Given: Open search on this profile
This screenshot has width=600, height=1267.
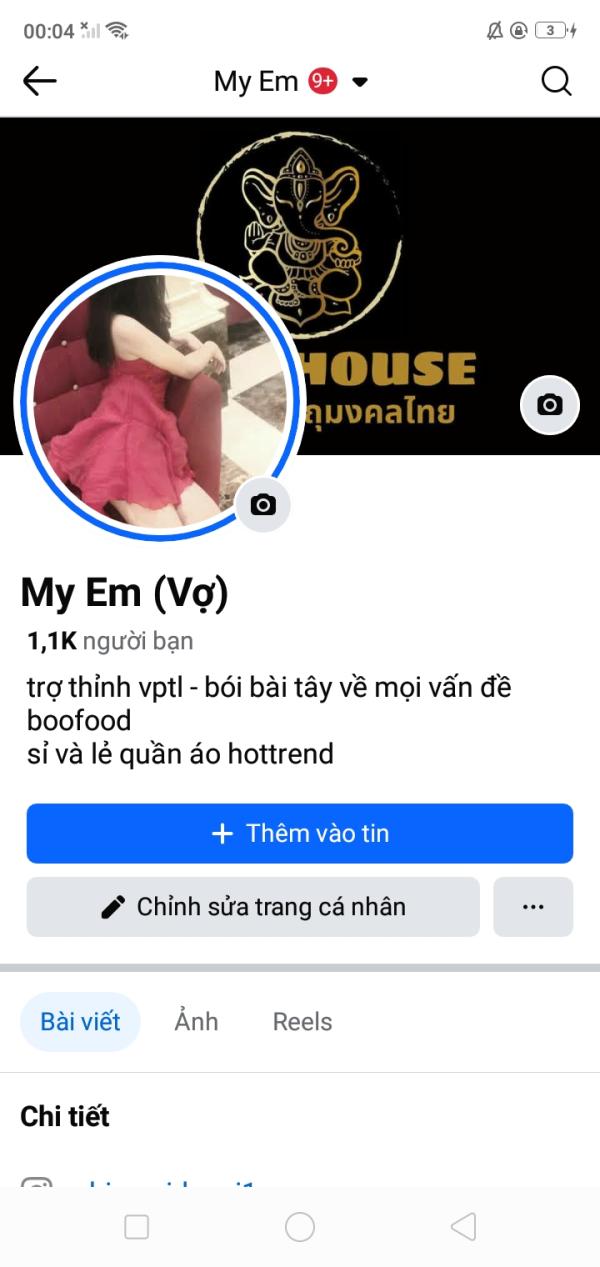Looking at the screenshot, I should coord(556,81).
